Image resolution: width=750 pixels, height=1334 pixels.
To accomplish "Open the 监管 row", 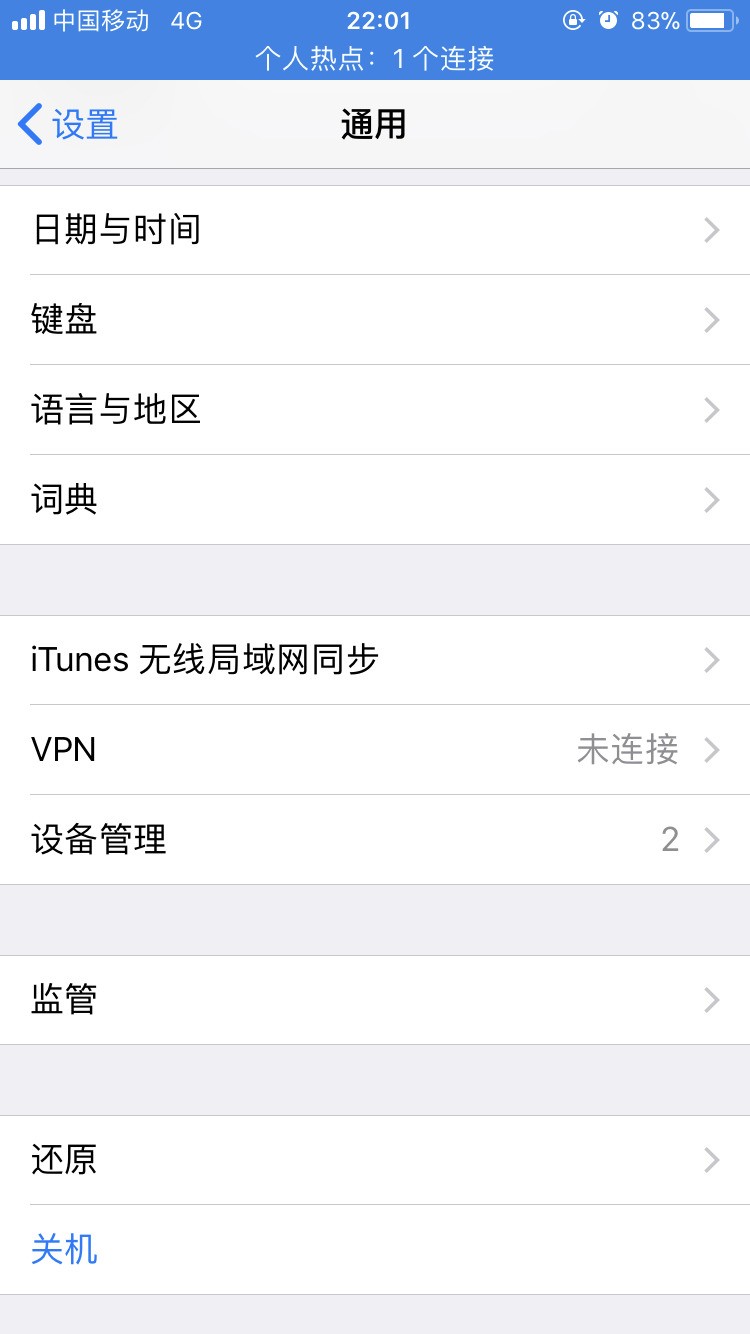I will 375,1000.
